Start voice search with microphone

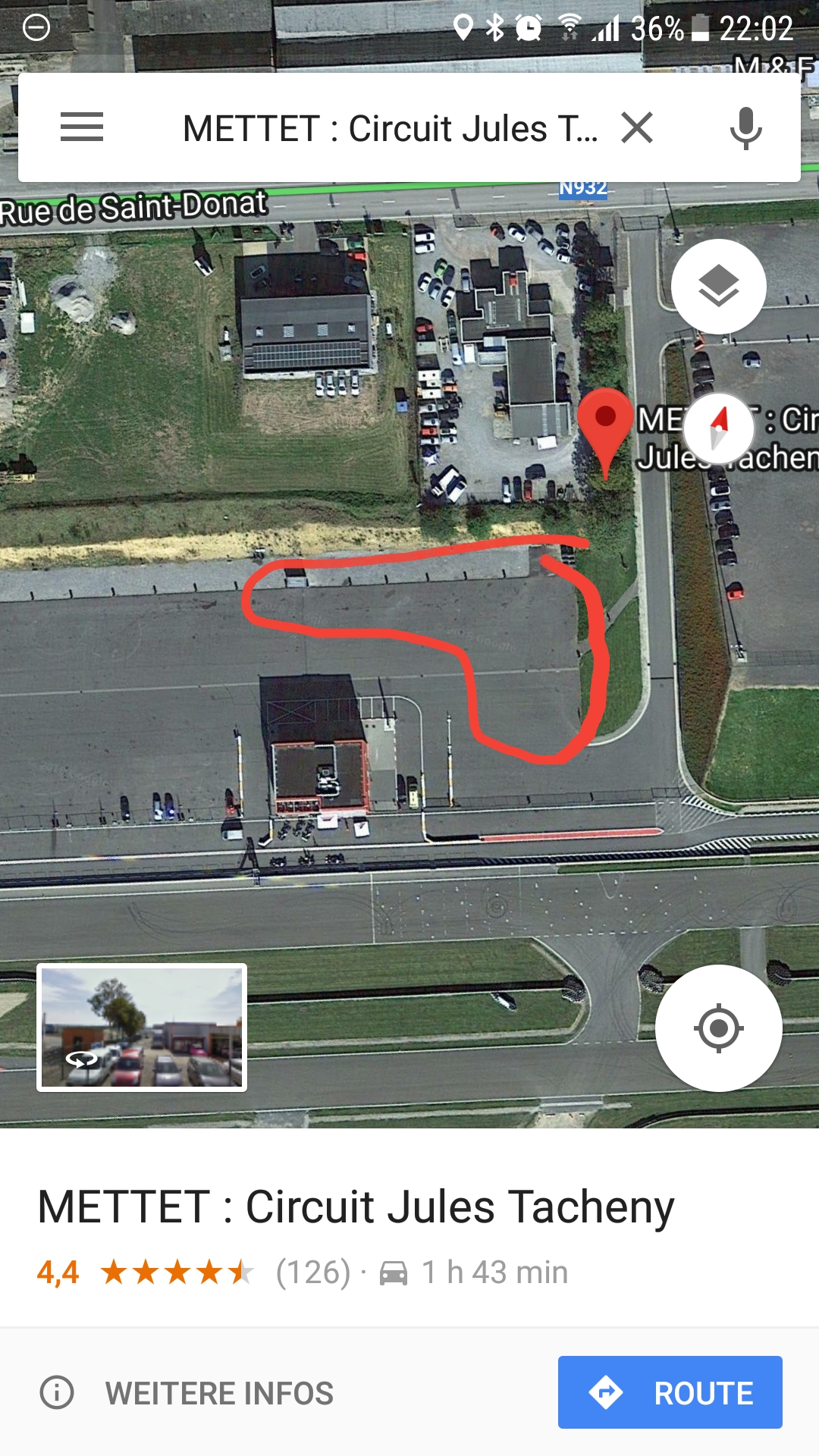click(x=745, y=127)
